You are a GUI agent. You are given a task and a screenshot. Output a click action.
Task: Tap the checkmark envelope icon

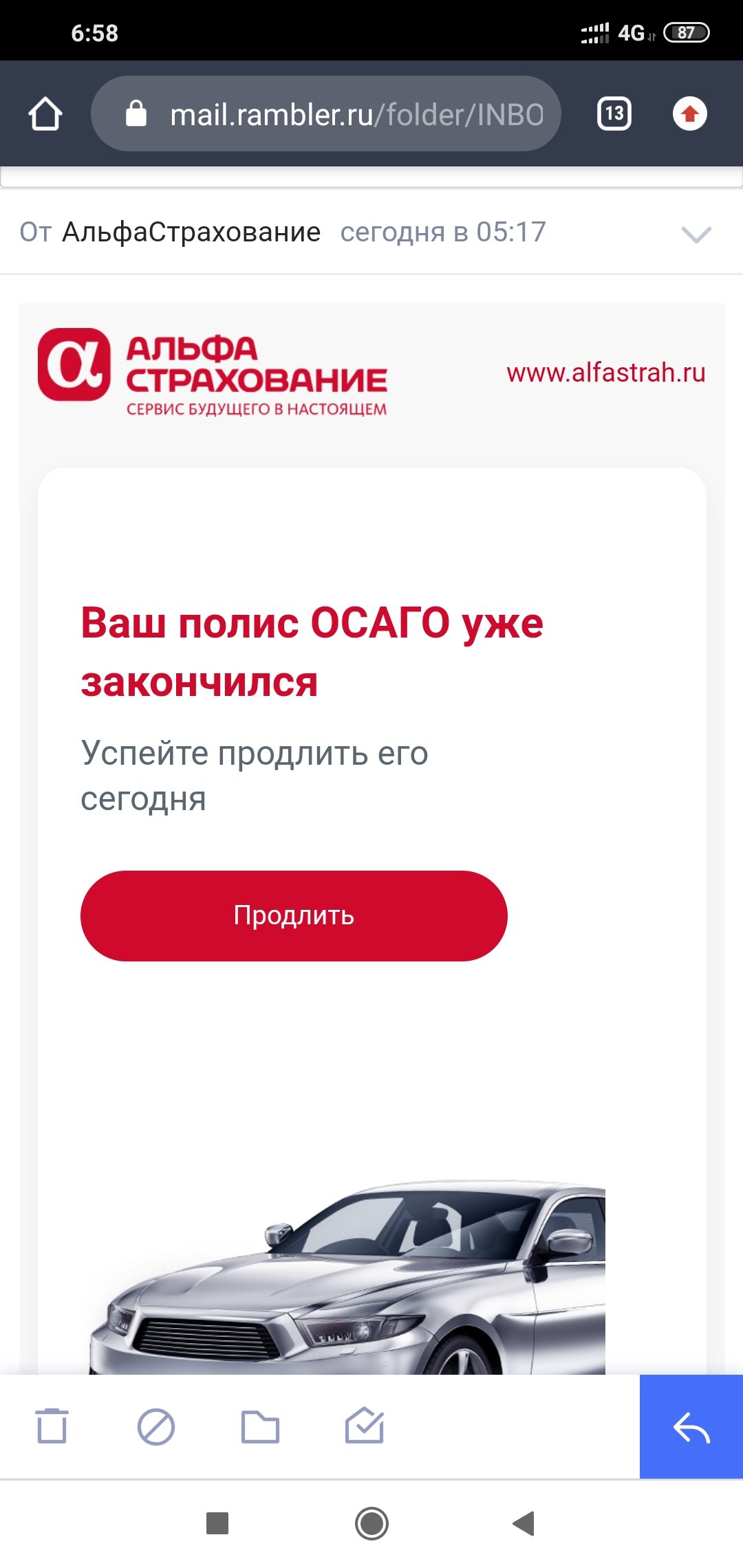point(364,1426)
